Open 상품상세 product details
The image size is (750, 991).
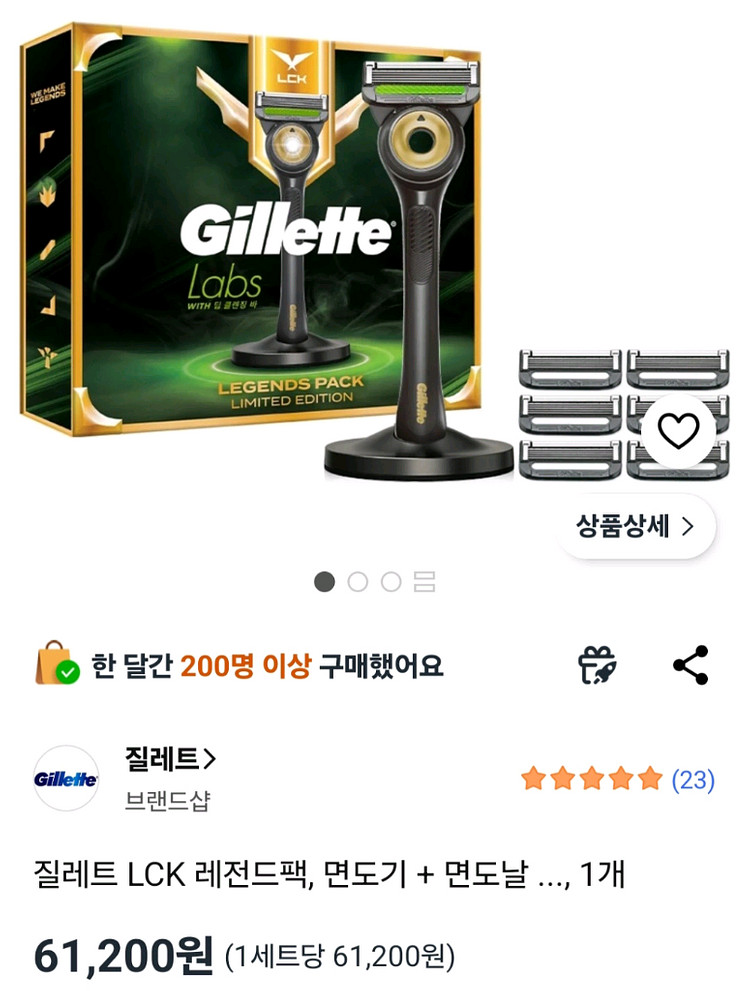[x=635, y=526]
